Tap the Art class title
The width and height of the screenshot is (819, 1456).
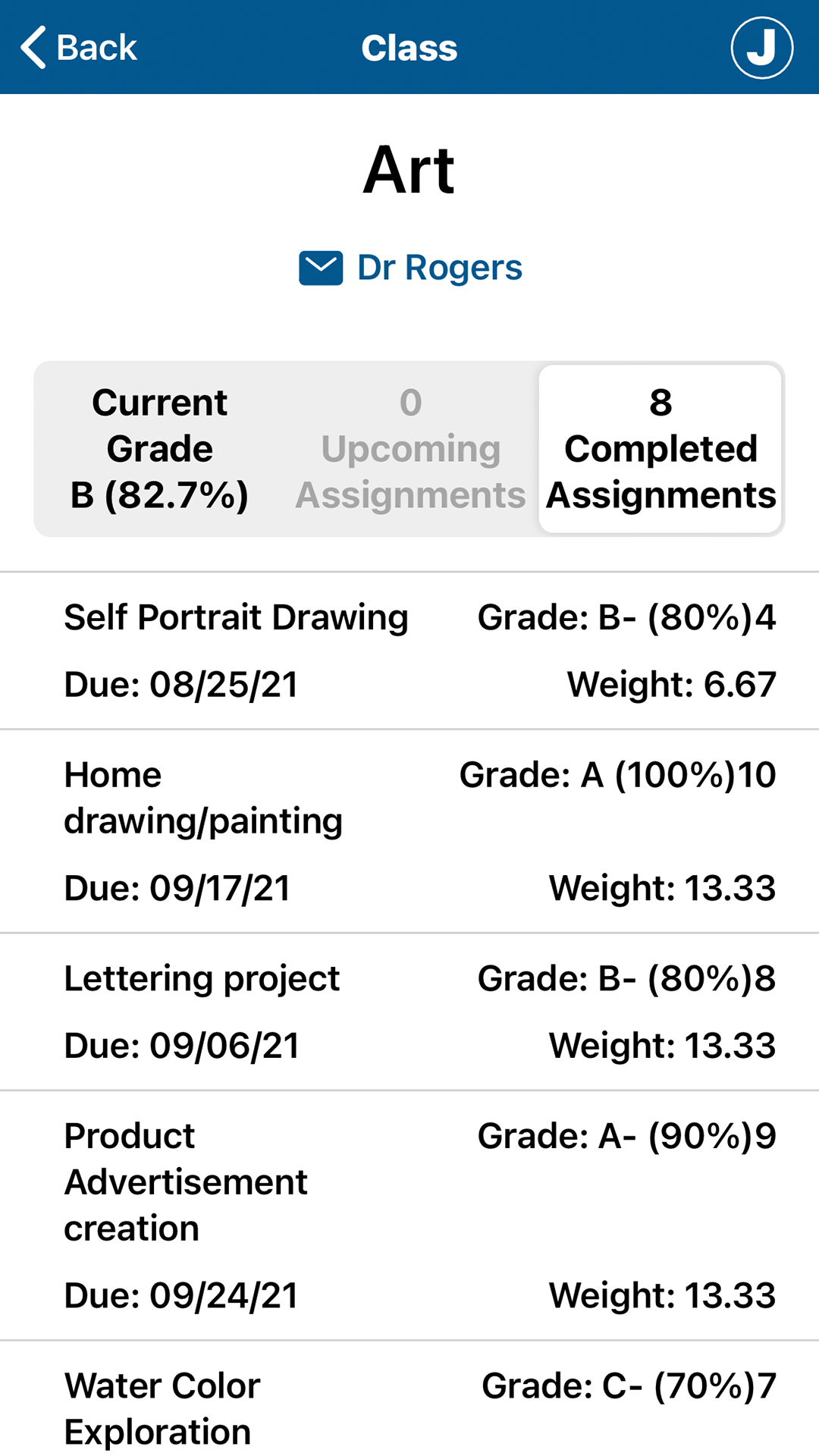(409, 170)
